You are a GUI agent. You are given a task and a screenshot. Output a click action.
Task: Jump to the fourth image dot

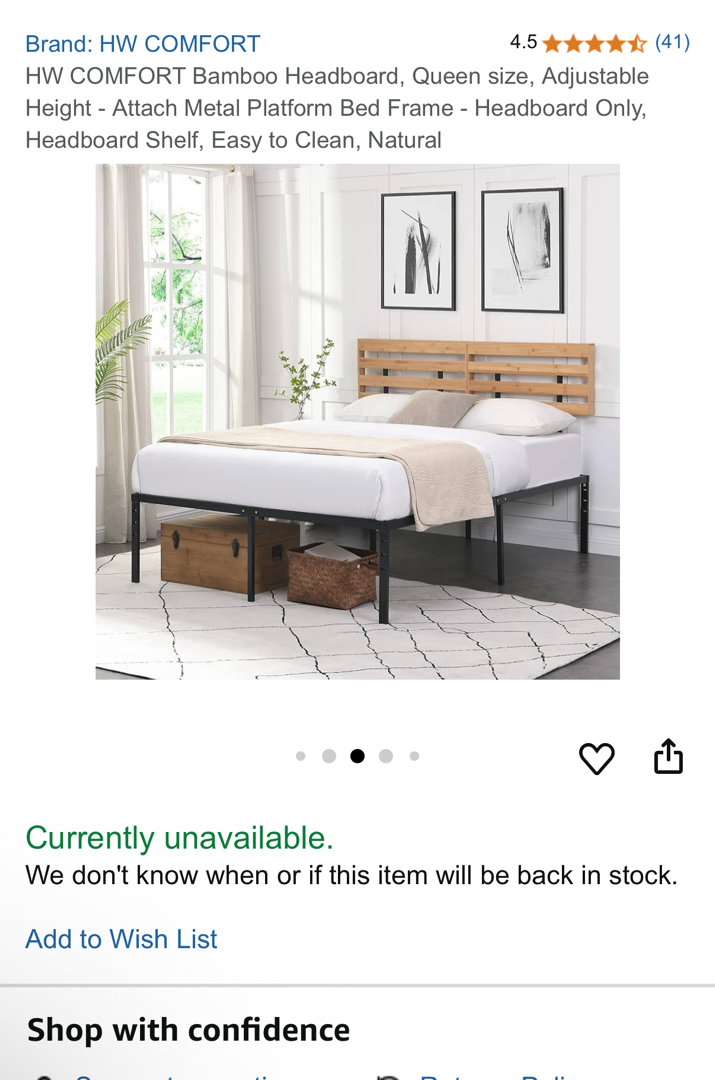pos(386,756)
